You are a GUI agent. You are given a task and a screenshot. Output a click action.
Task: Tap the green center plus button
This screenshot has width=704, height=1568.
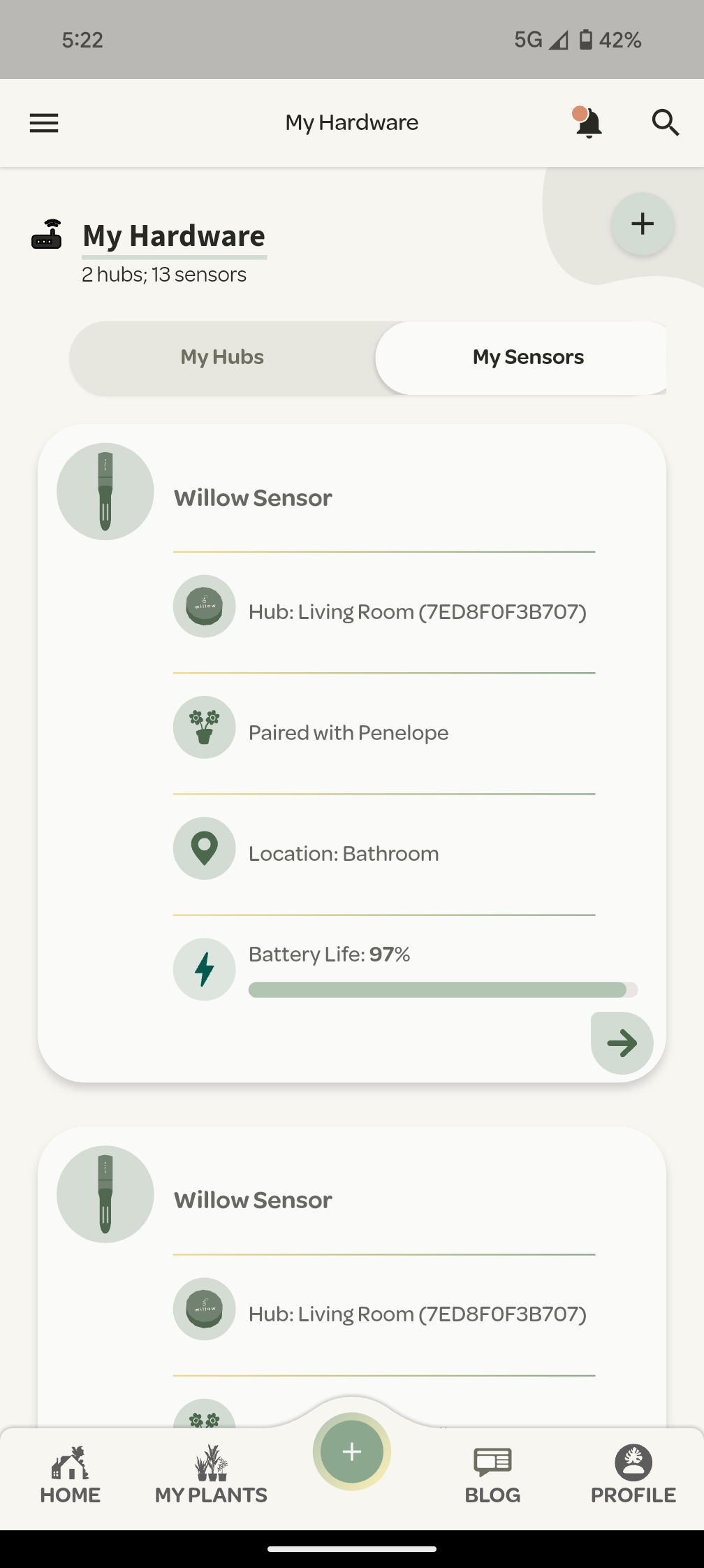coord(352,1452)
